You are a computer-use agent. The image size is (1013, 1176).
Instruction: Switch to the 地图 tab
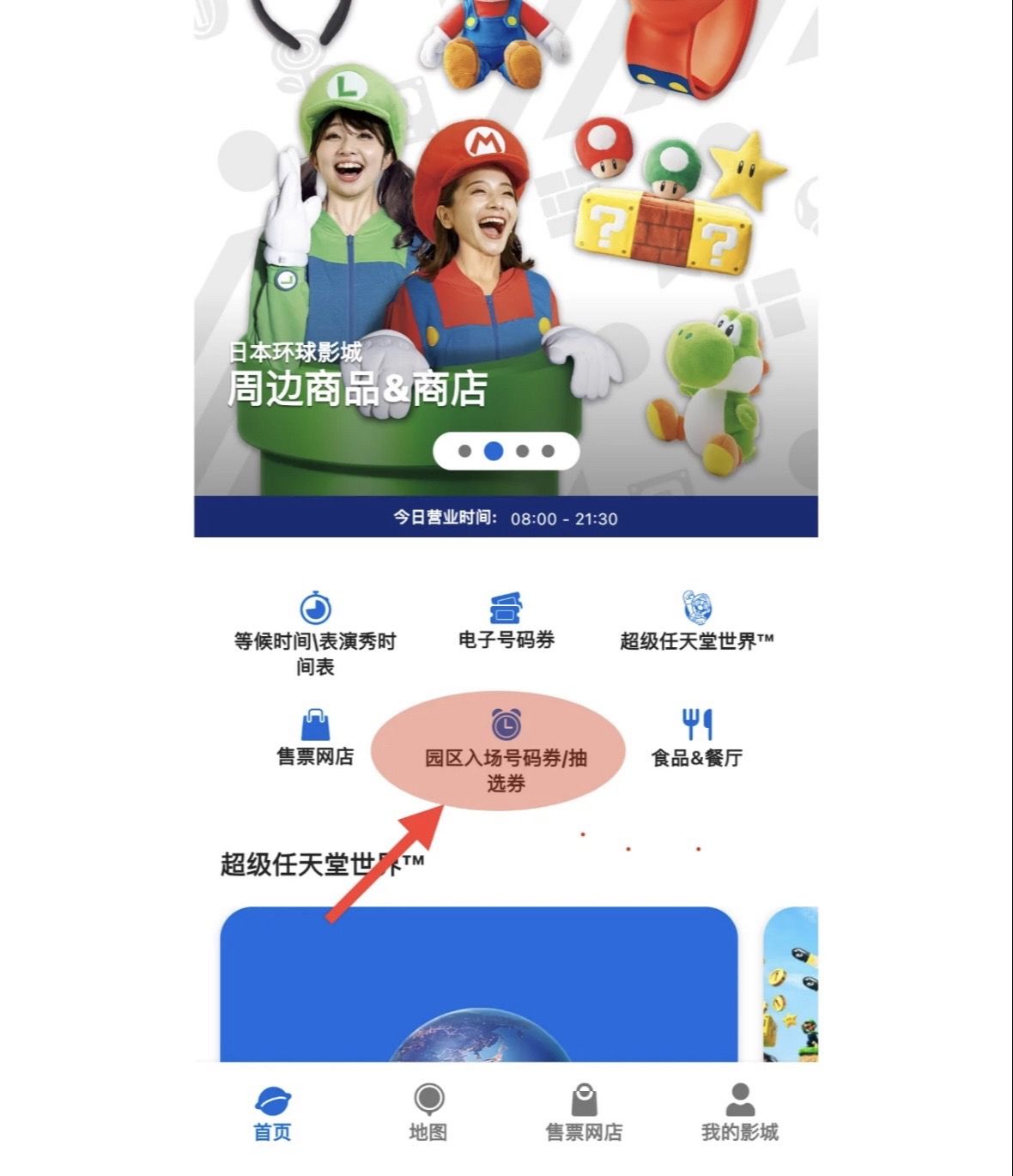[428, 1112]
